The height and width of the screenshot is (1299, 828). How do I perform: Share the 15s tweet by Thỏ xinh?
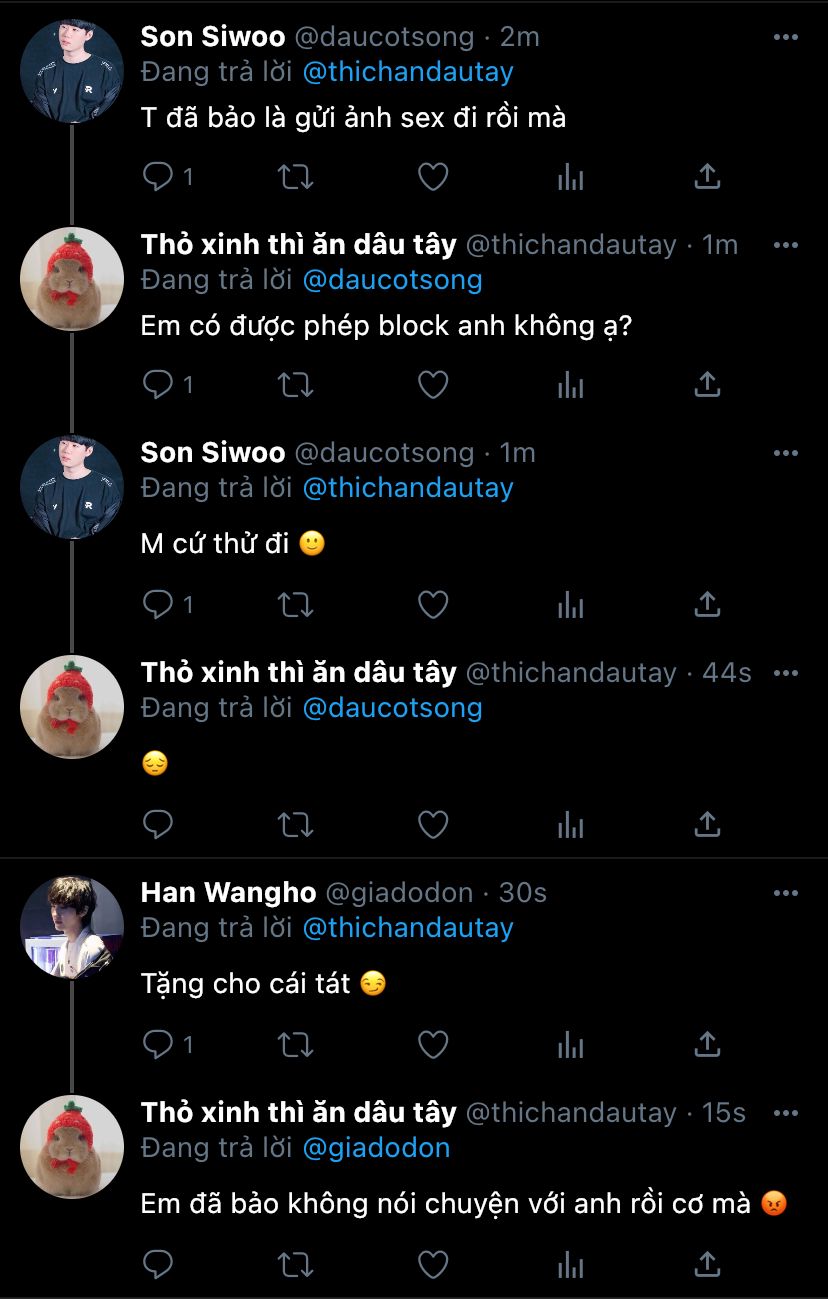(707, 1264)
